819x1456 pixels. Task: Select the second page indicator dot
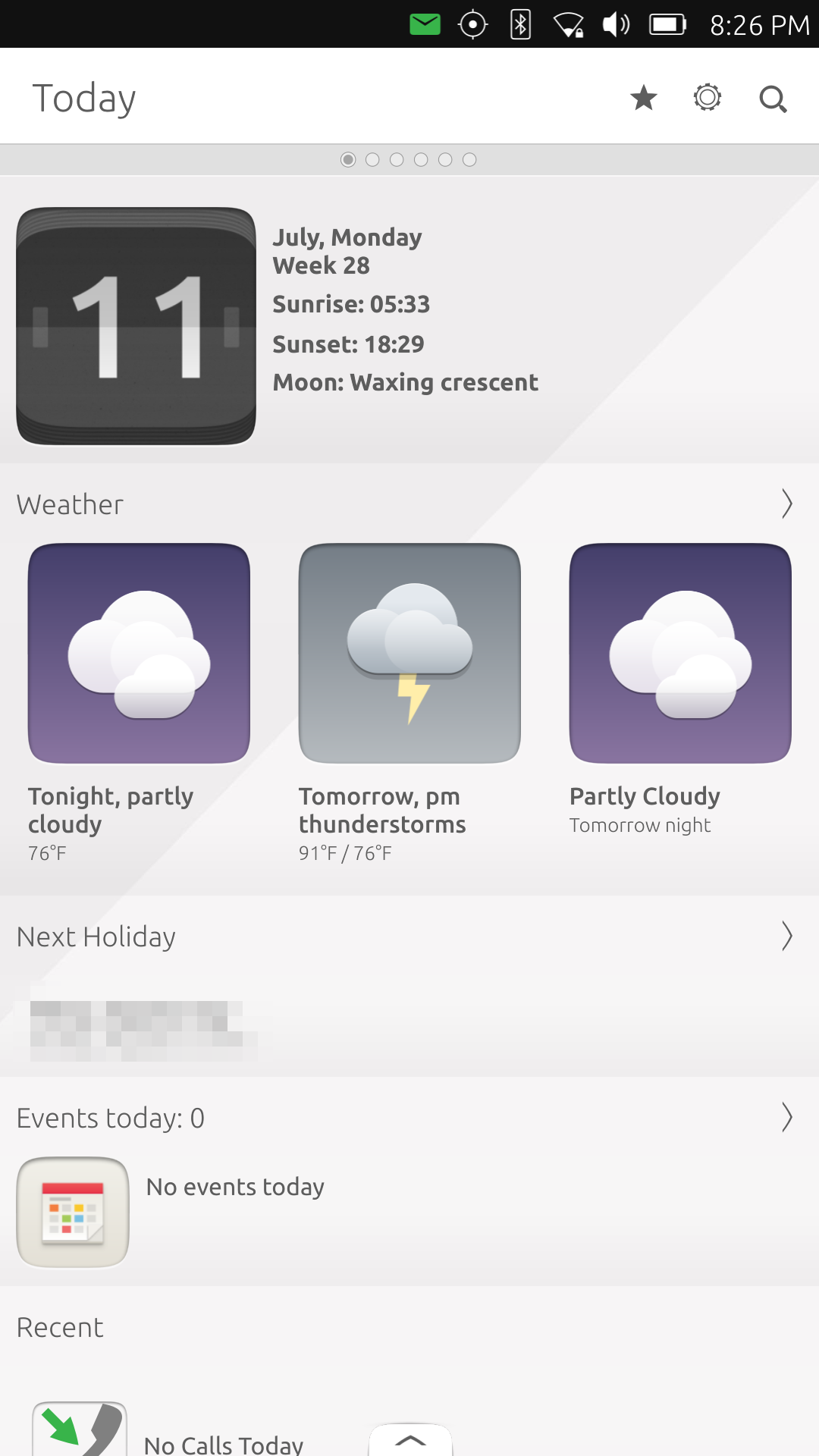coord(372,159)
